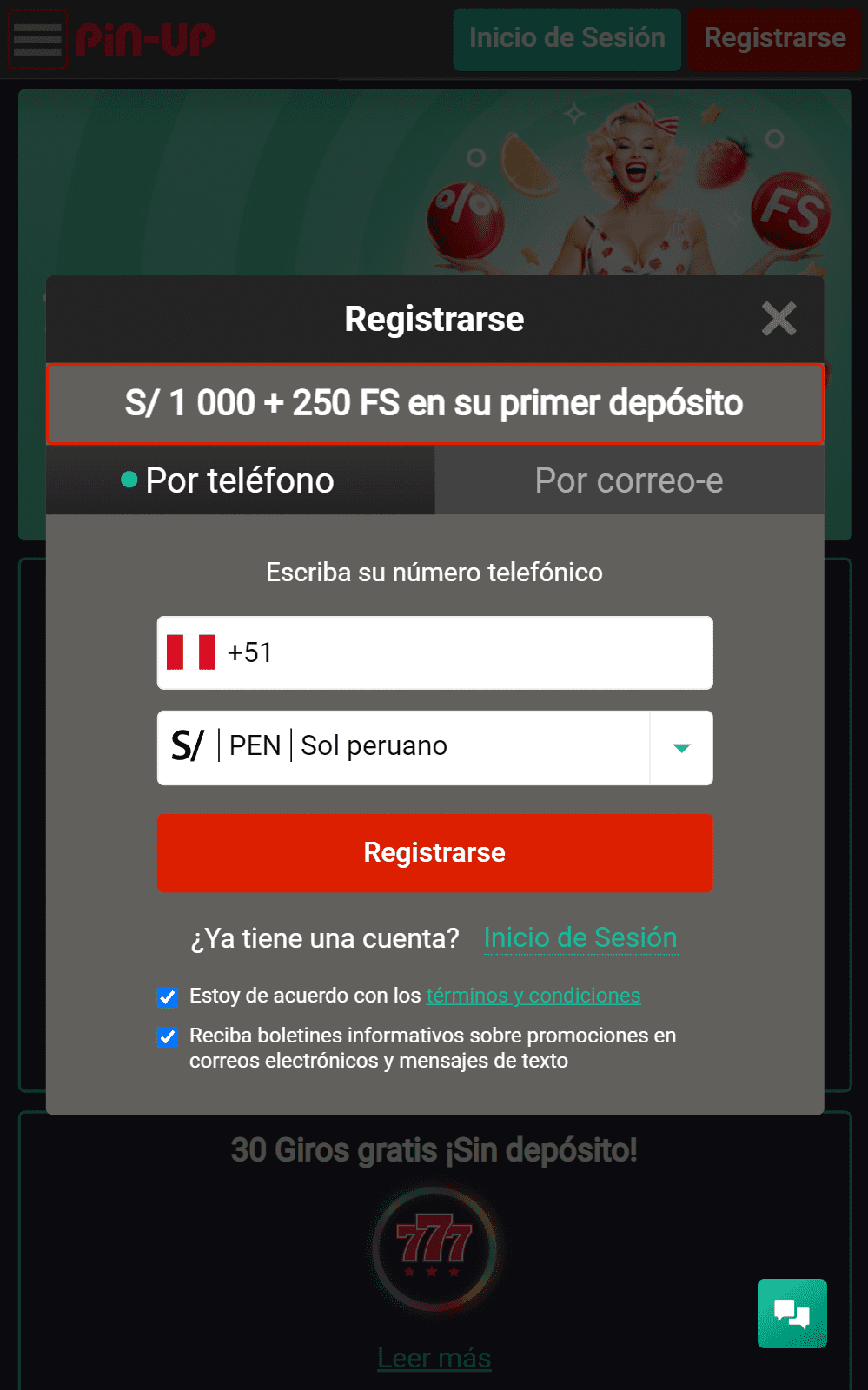Select the Por teléfono tab
The width and height of the screenshot is (868, 1390).
240,480
